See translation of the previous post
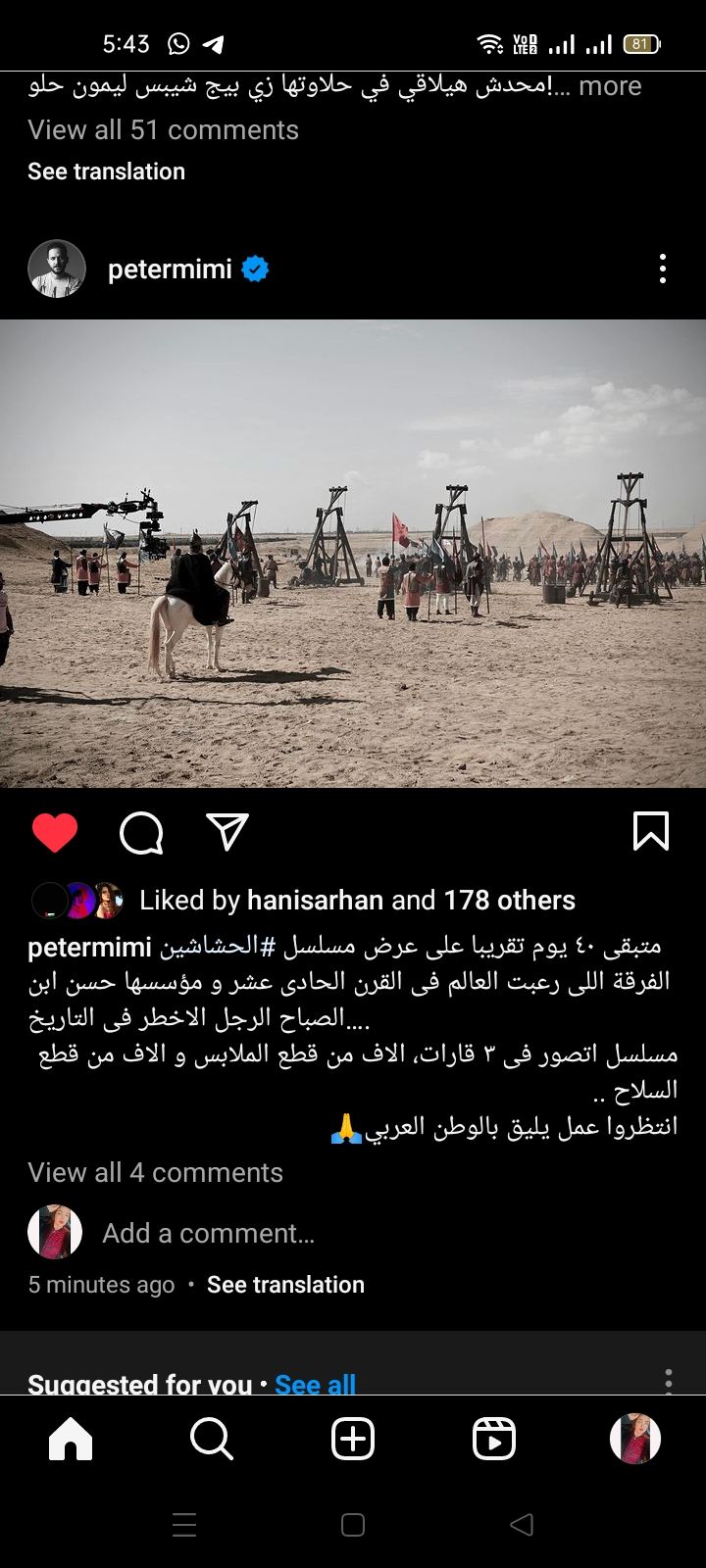The width and height of the screenshot is (706, 1568). pos(106,171)
